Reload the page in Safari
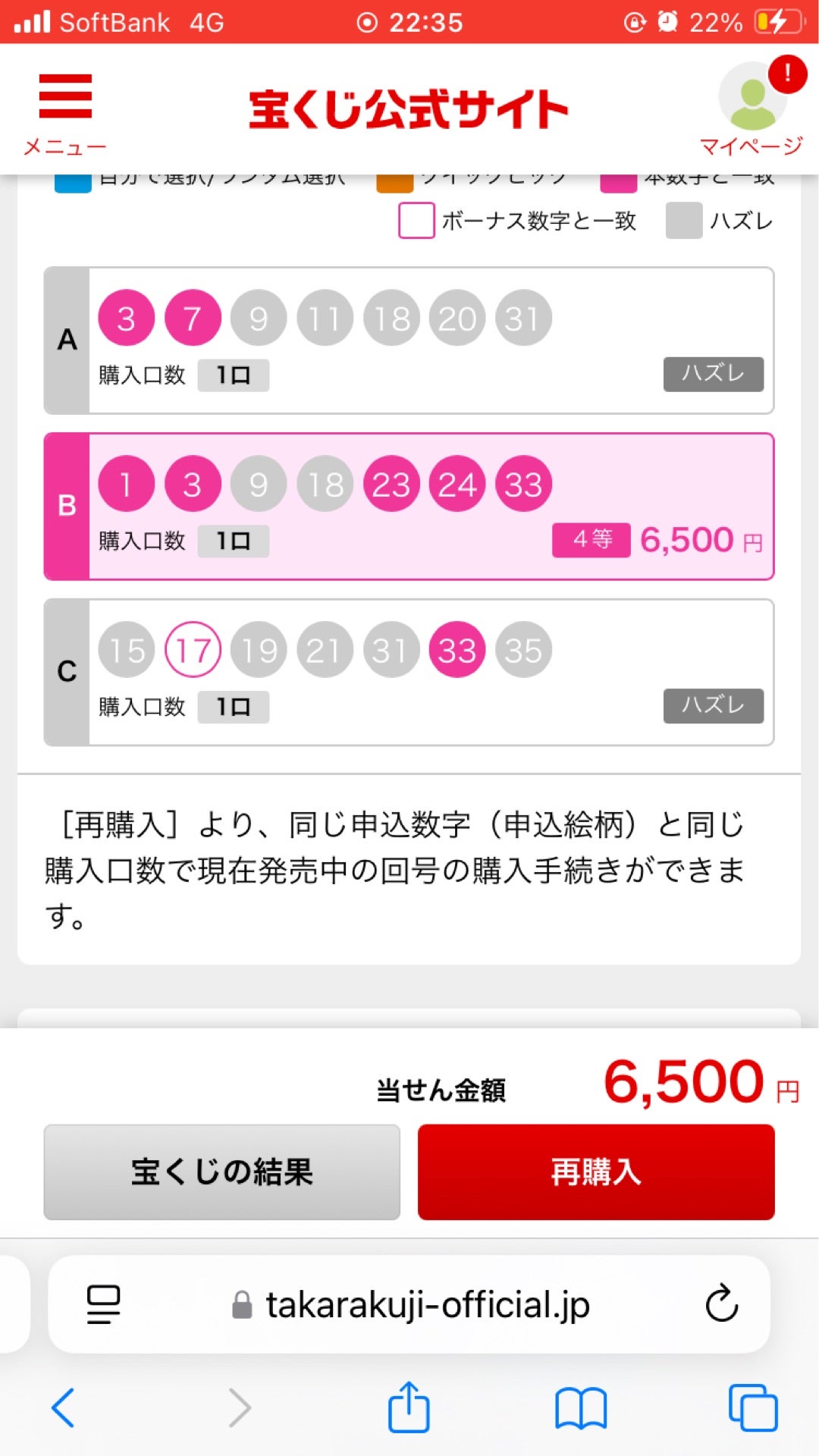Viewport: 819px width, 1456px height. click(721, 1304)
